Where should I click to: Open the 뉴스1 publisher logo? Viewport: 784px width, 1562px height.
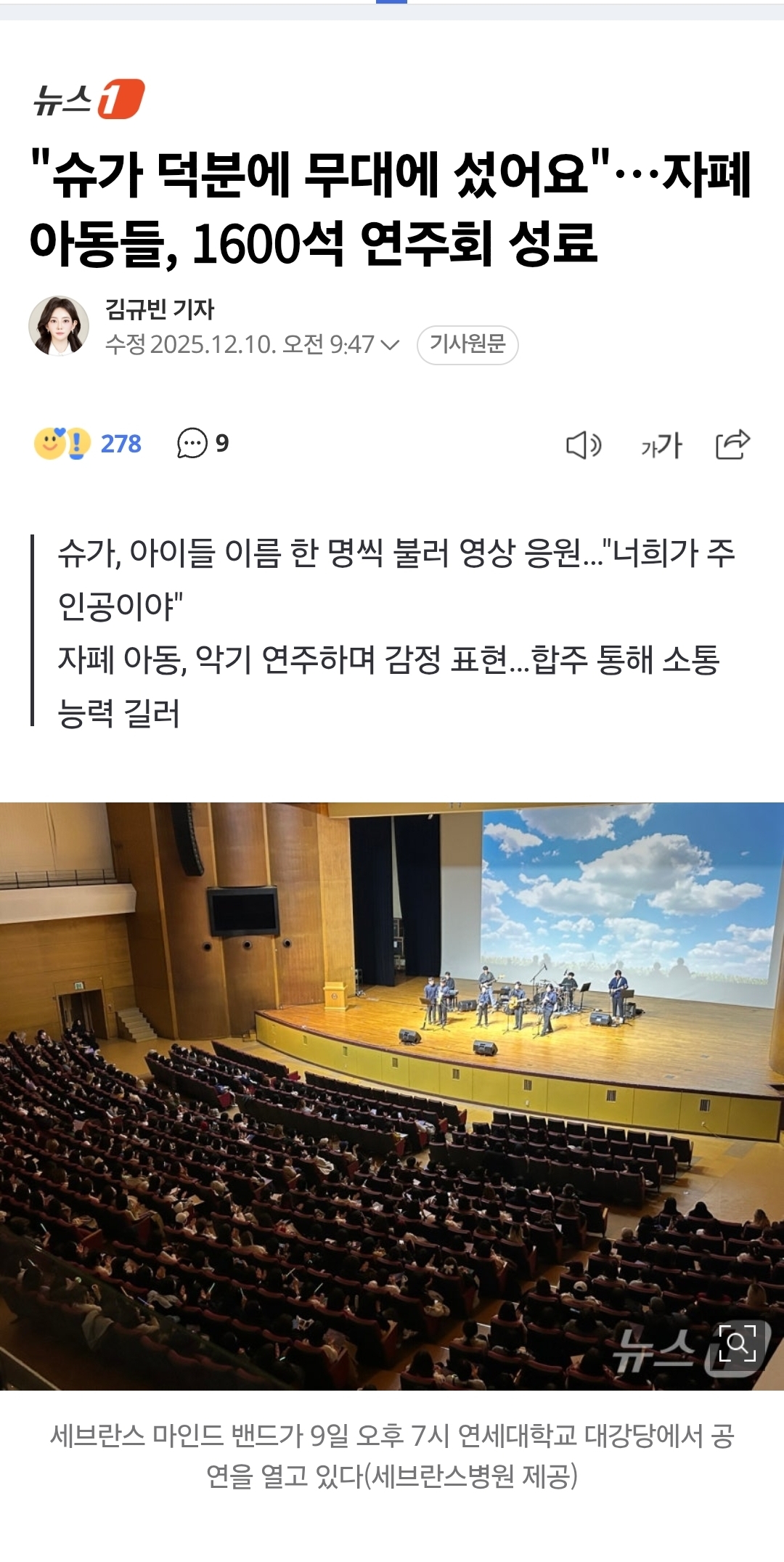coord(89,99)
